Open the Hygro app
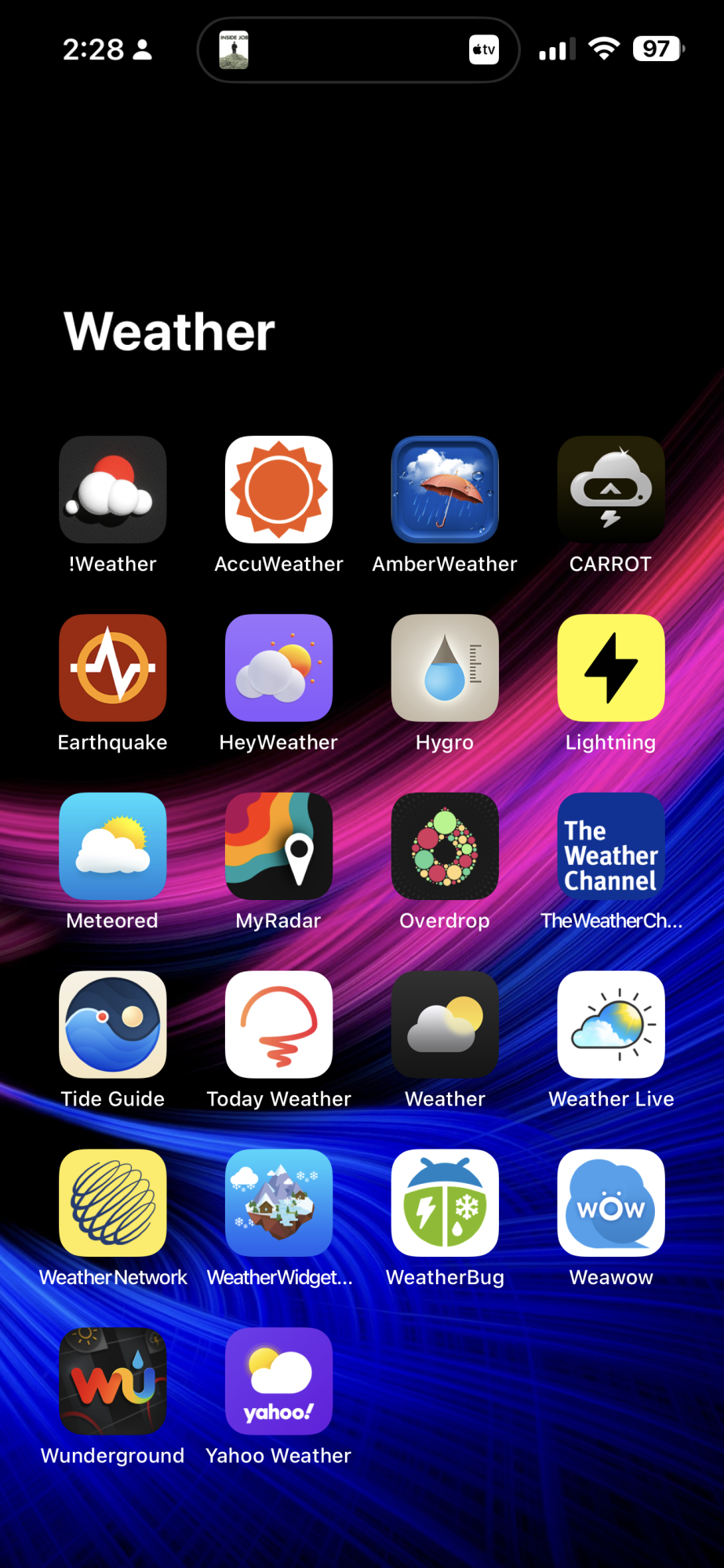 pos(445,667)
